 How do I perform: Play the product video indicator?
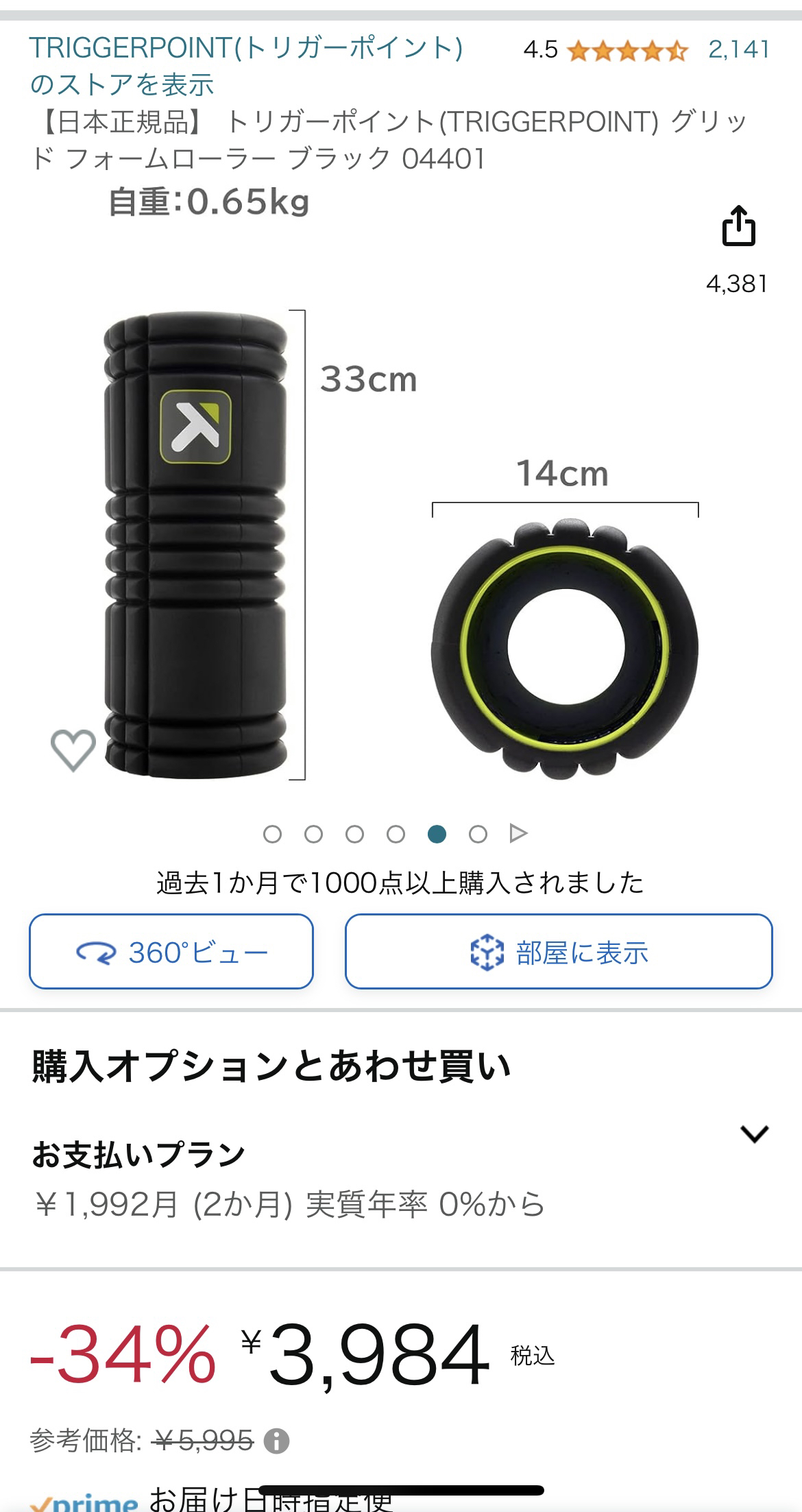519,834
